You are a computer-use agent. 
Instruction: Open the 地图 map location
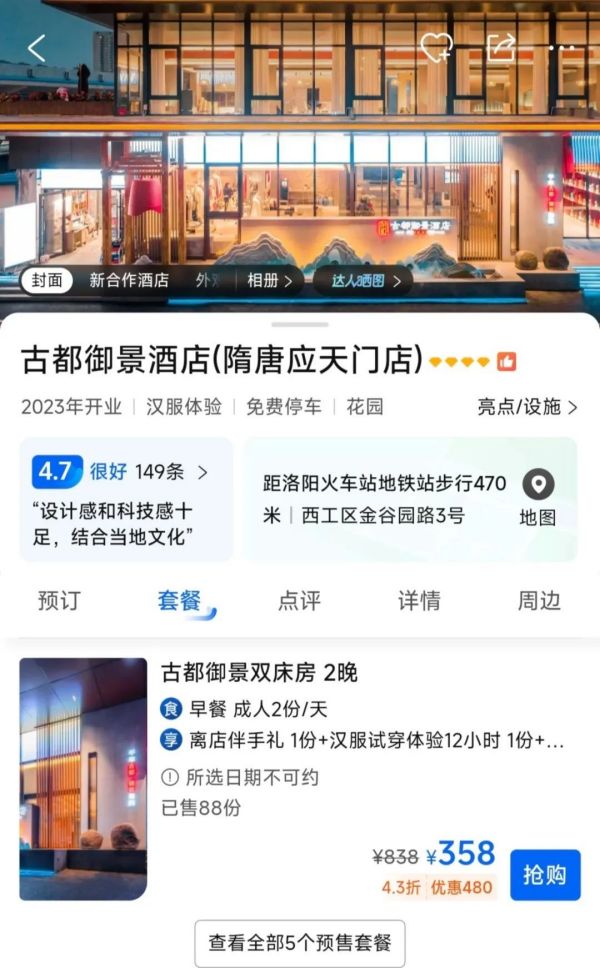click(x=538, y=498)
